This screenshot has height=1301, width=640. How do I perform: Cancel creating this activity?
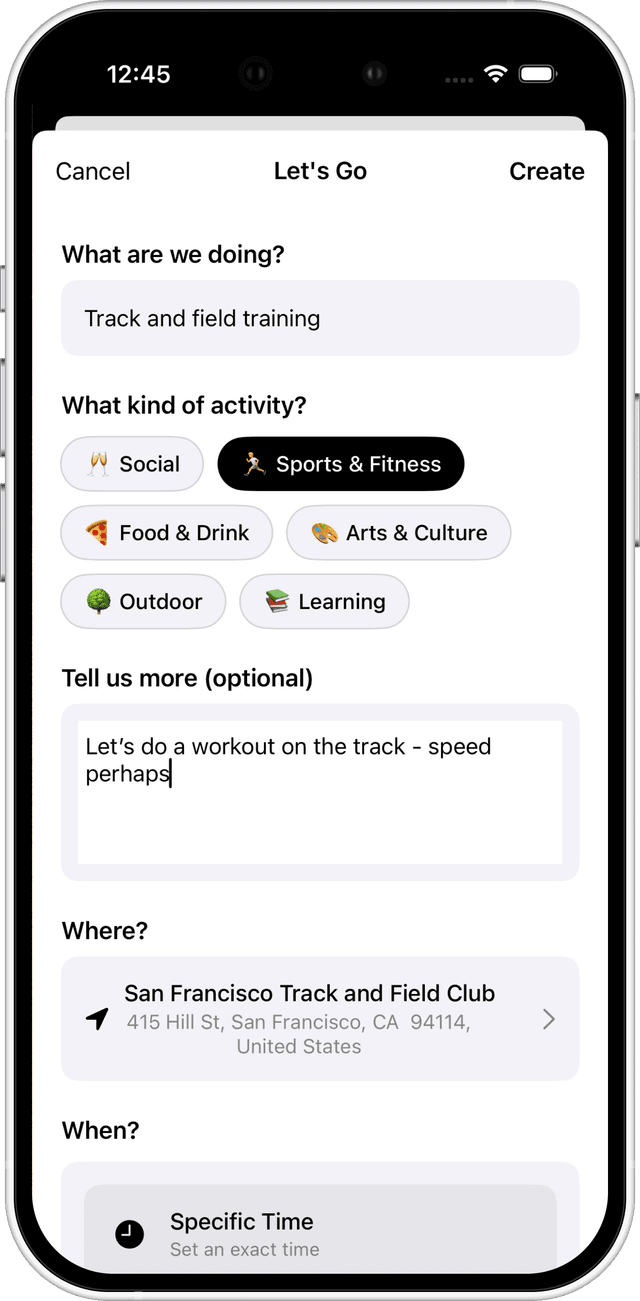pyautogui.click(x=93, y=172)
